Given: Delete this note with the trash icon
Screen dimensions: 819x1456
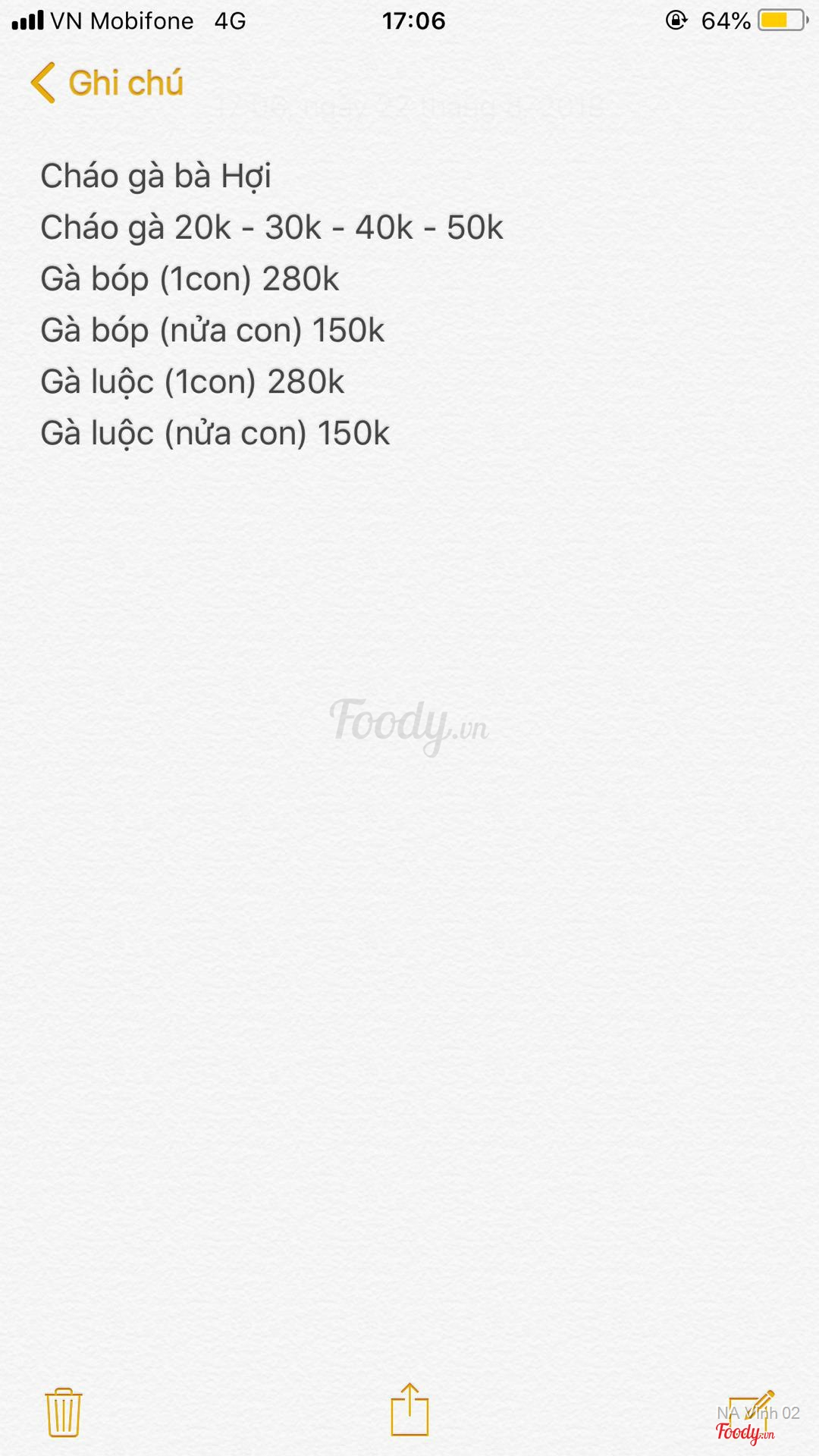Looking at the screenshot, I should tap(64, 1413).
